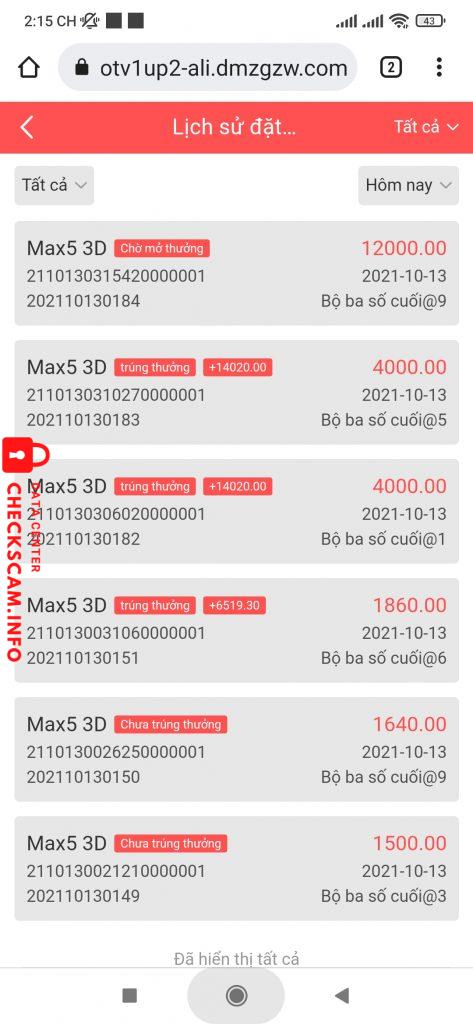Open the bet record numbered 202110130182
The image size is (473, 1024).
coord(236,511)
